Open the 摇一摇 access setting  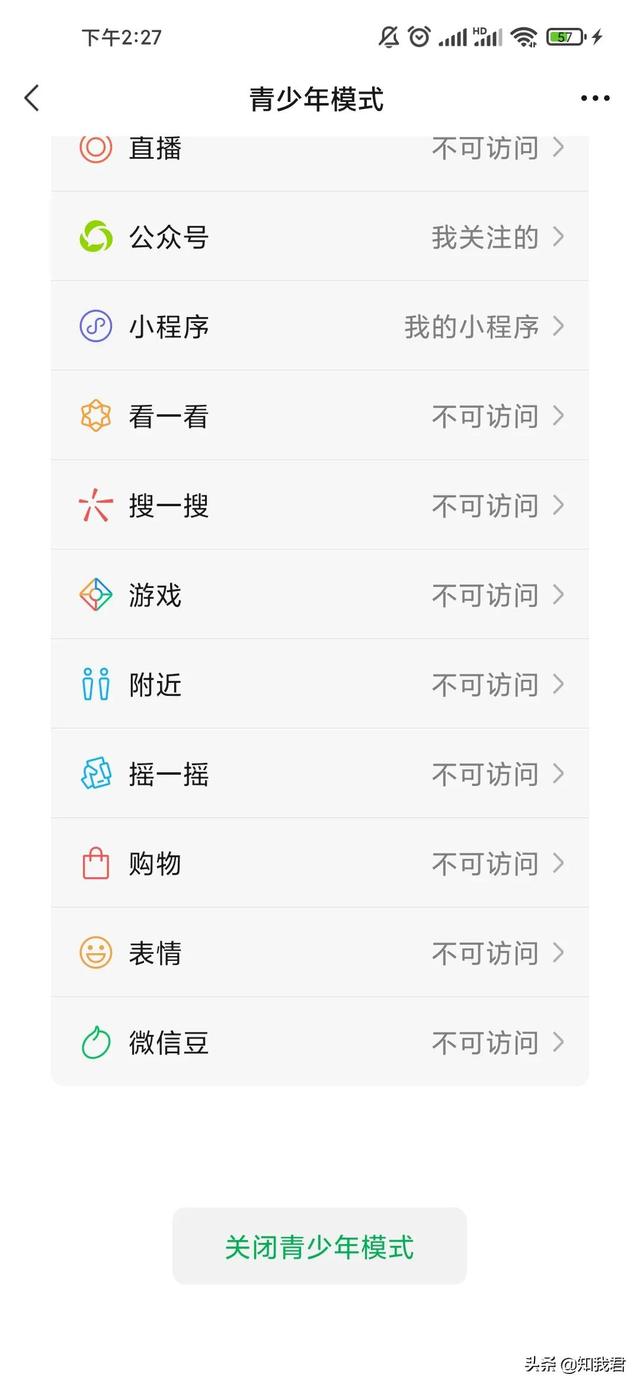click(x=320, y=774)
